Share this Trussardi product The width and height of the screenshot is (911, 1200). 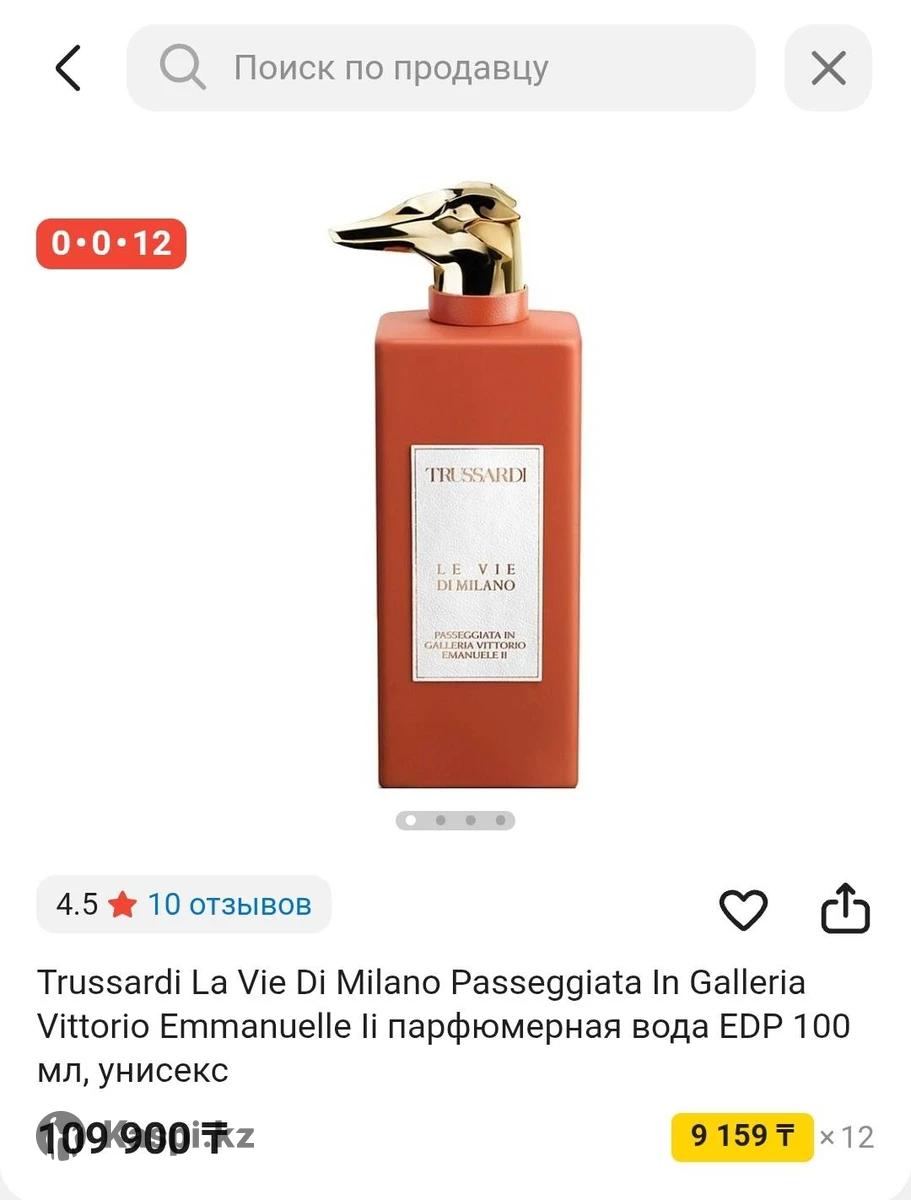tap(845, 908)
